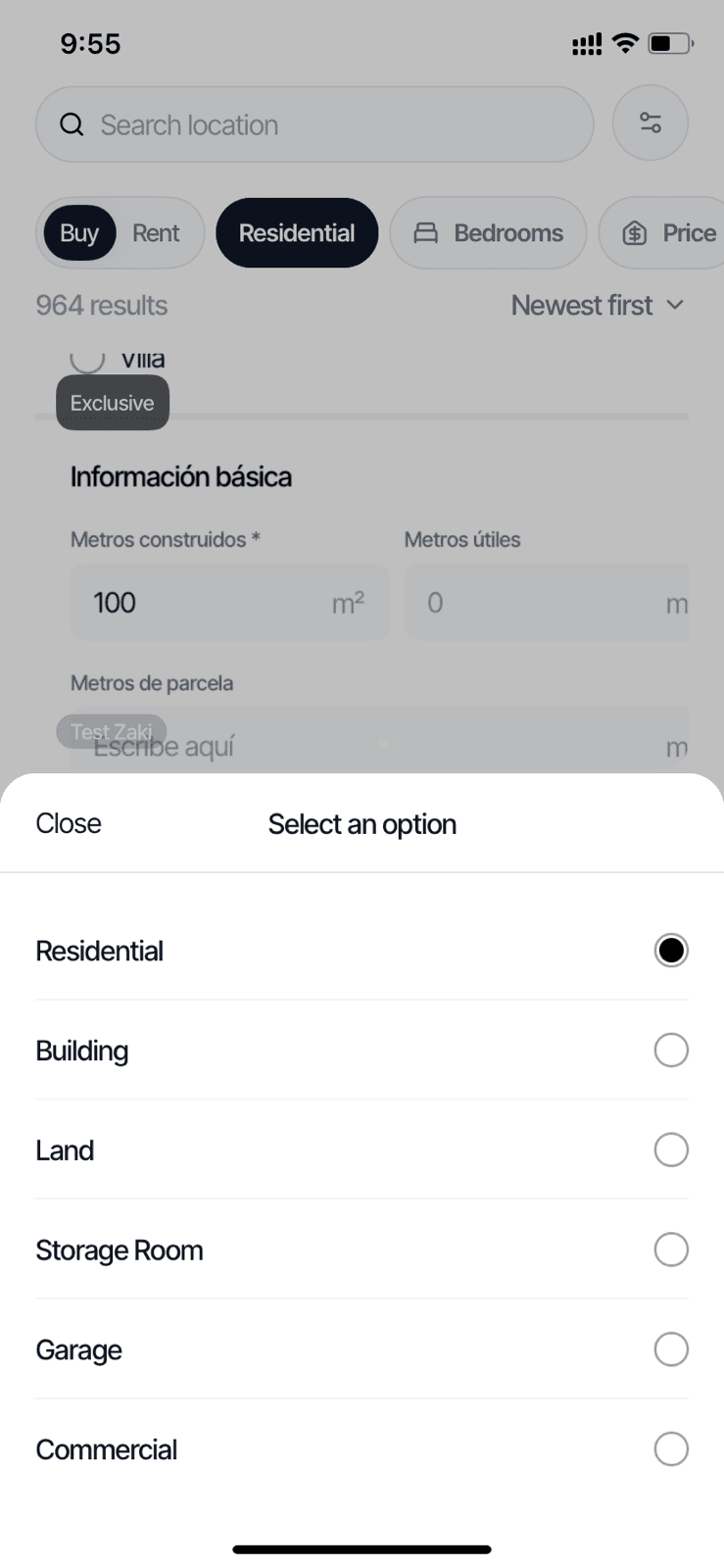724x1568 pixels.
Task: Choose the Garage option
Action: pyautogui.click(x=361, y=1350)
